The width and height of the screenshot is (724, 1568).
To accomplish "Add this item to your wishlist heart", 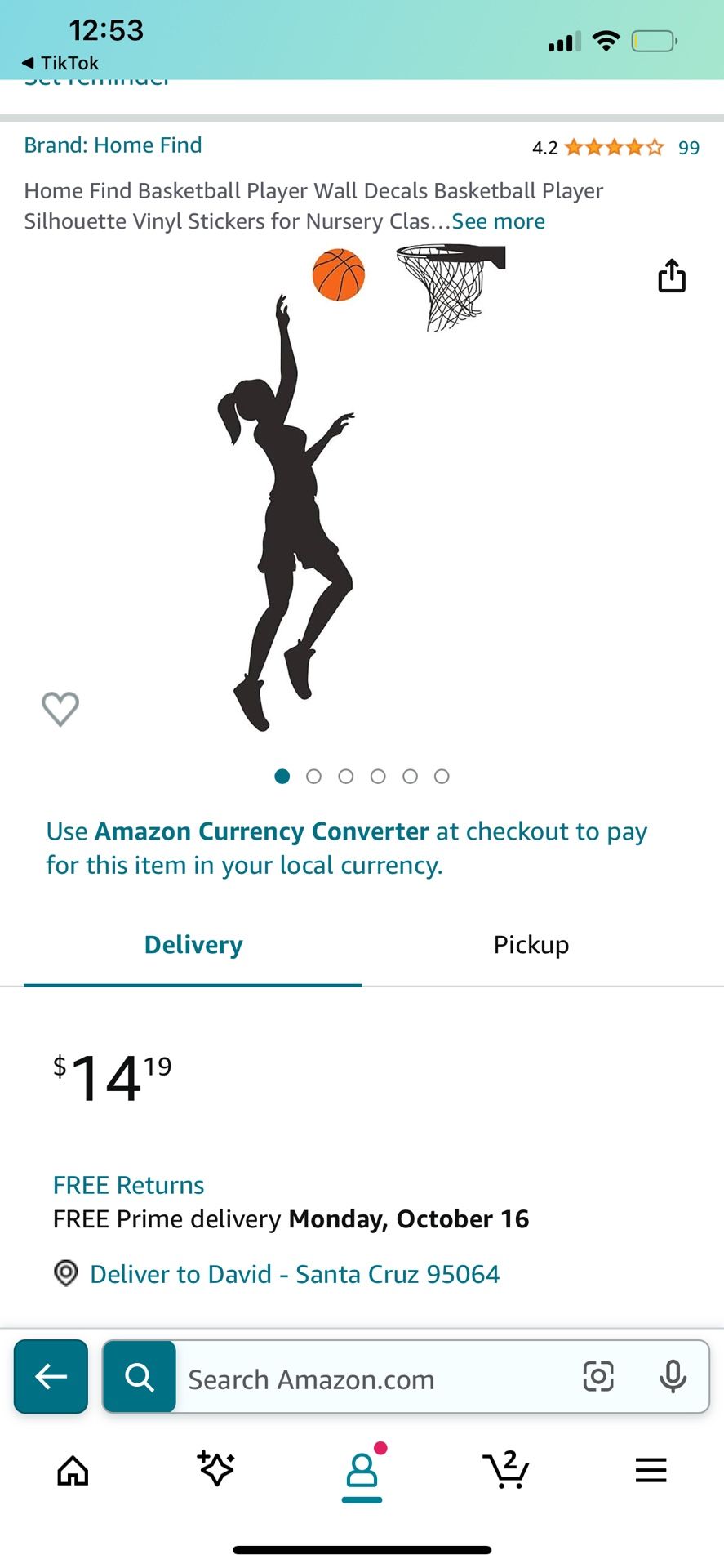I will pos(60,709).
